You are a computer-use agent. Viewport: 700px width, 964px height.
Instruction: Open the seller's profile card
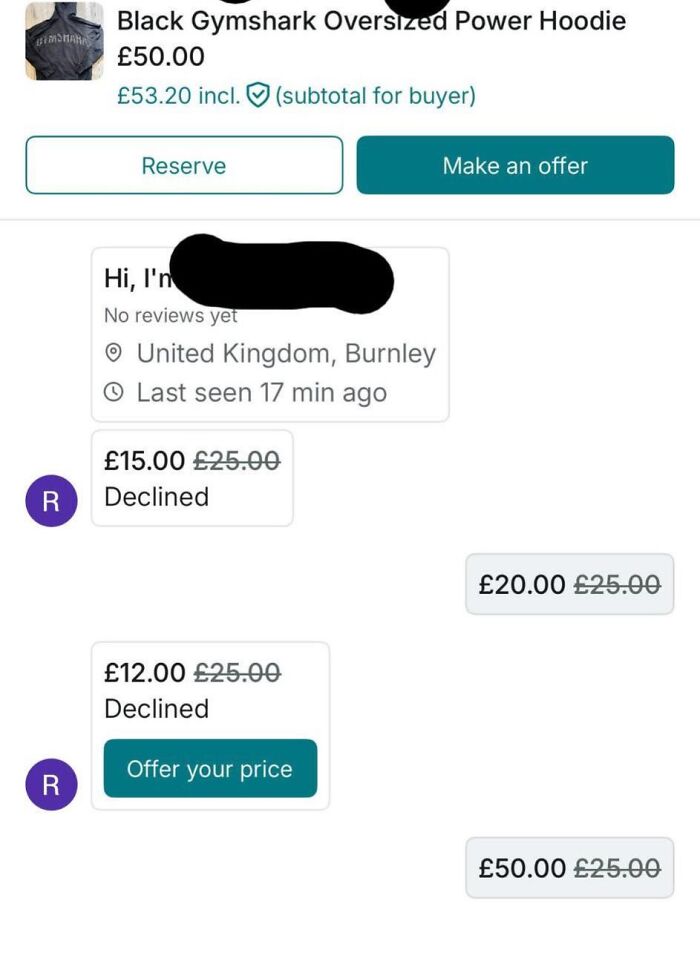[x=270, y=335]
